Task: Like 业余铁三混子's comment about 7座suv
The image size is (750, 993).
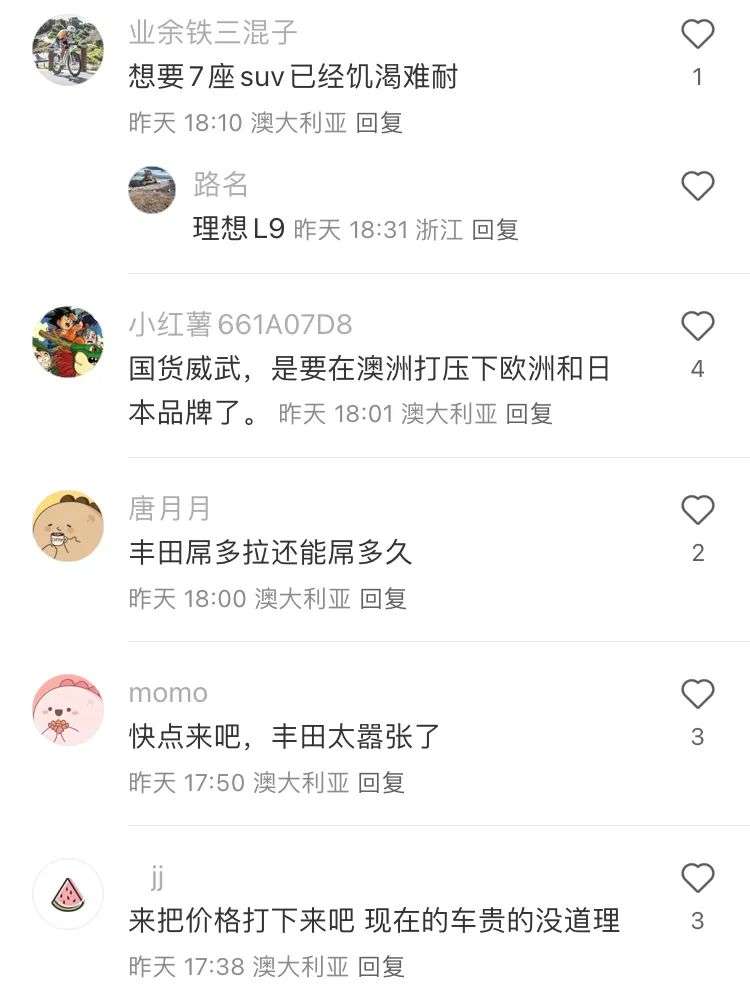Action: 697,36
